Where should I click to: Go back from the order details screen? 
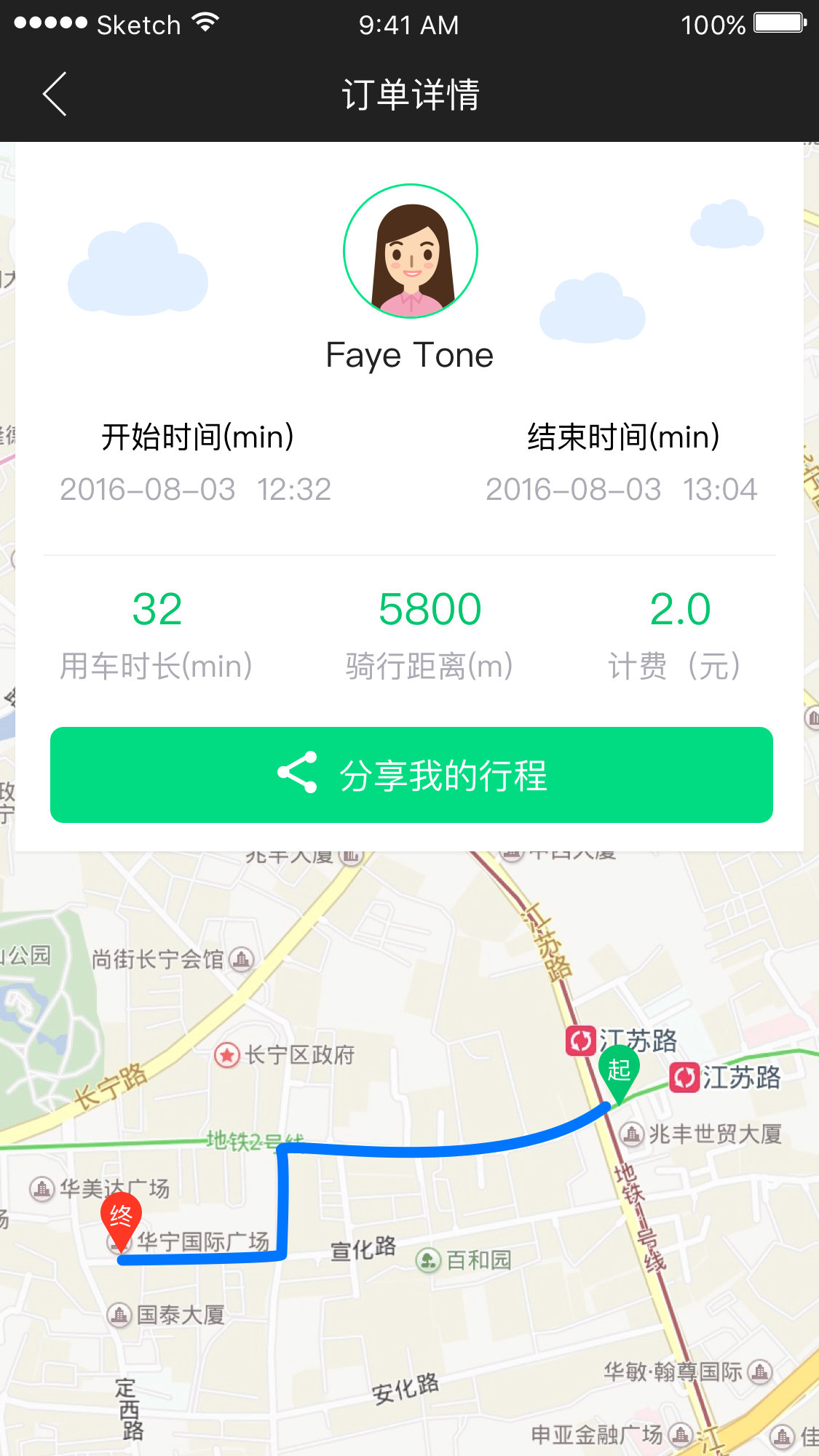55,94
